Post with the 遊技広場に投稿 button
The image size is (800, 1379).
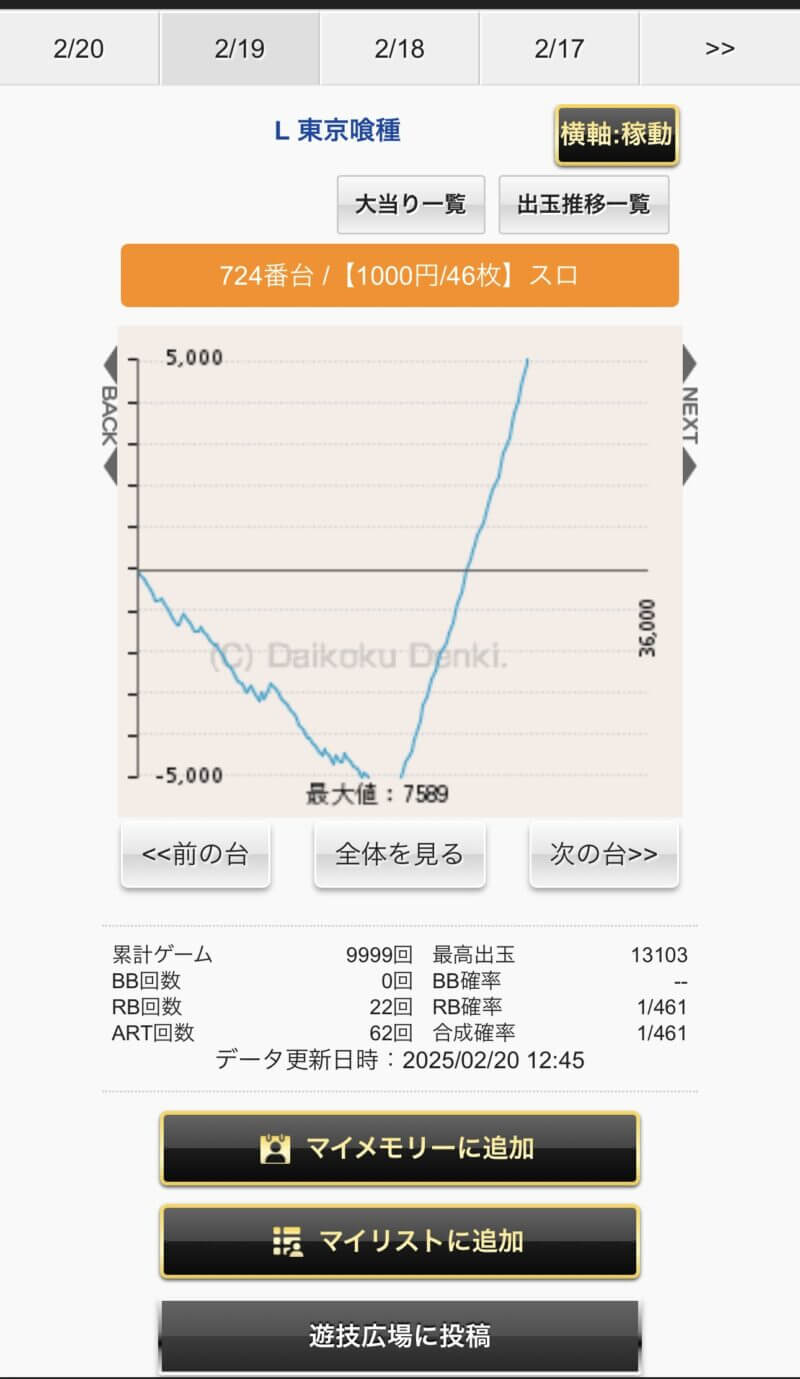coord(399,1335)
